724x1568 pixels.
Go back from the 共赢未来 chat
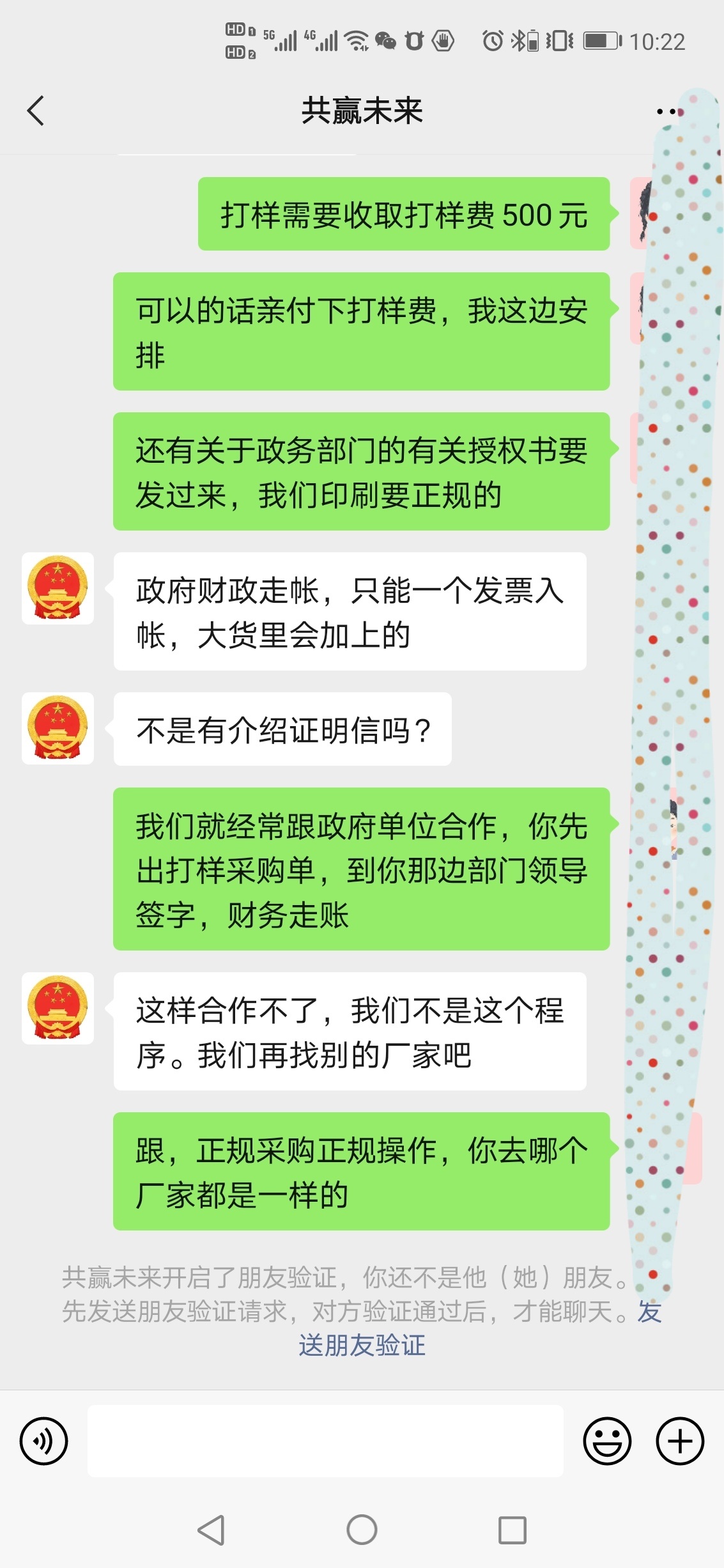(x=36, y=111)
